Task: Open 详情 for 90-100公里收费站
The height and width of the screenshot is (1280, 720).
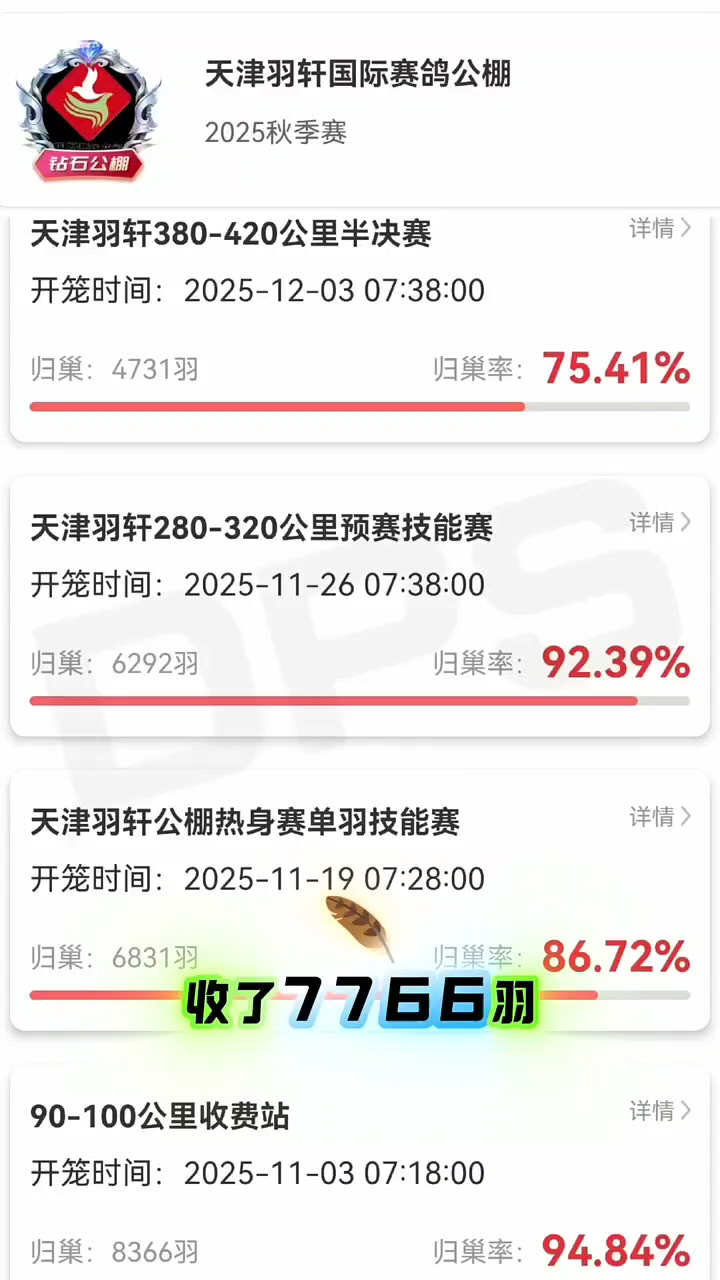Action: (x=659, y=1111)
